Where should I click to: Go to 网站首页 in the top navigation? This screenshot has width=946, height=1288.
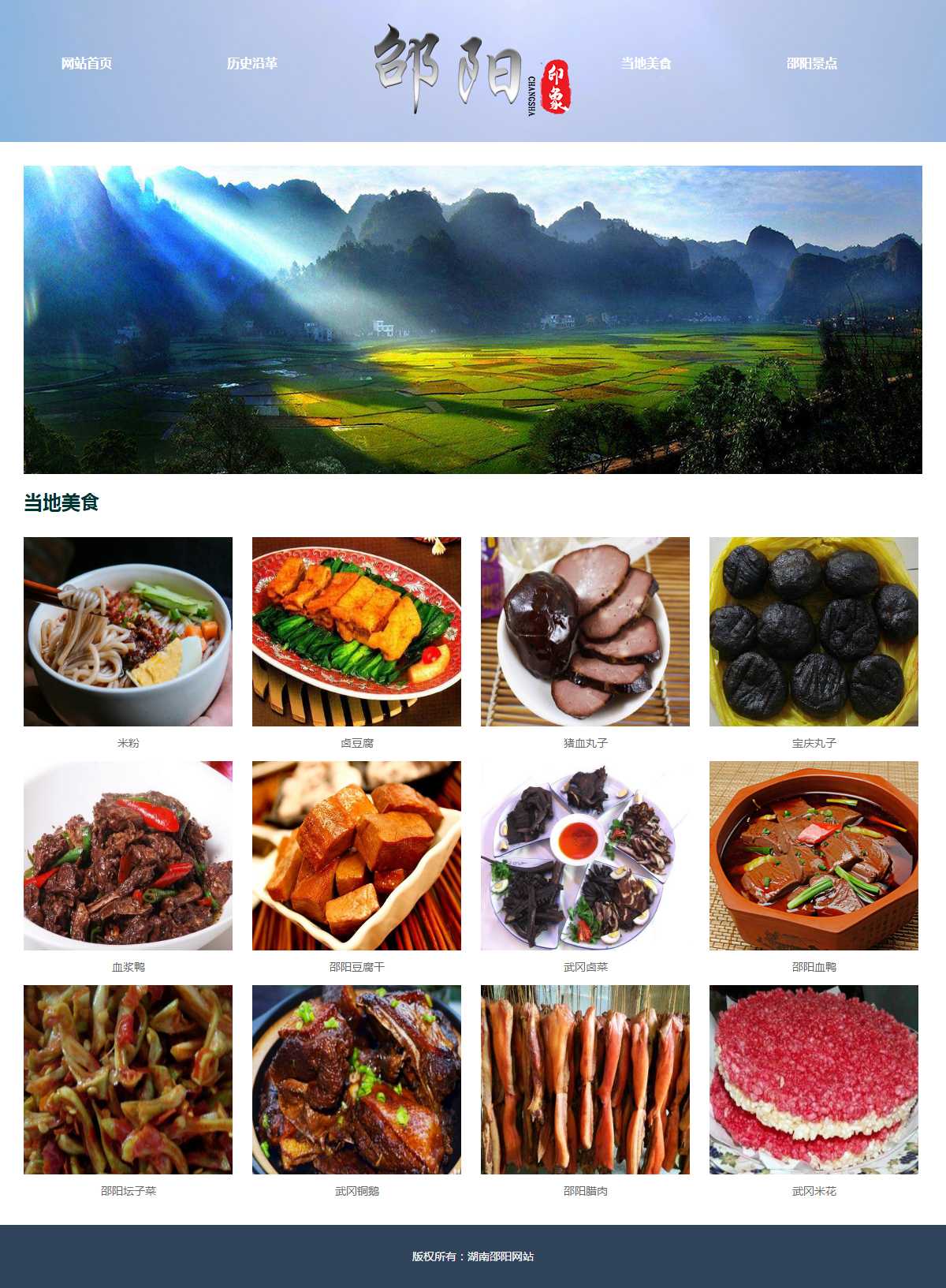(x=87, y=63)
